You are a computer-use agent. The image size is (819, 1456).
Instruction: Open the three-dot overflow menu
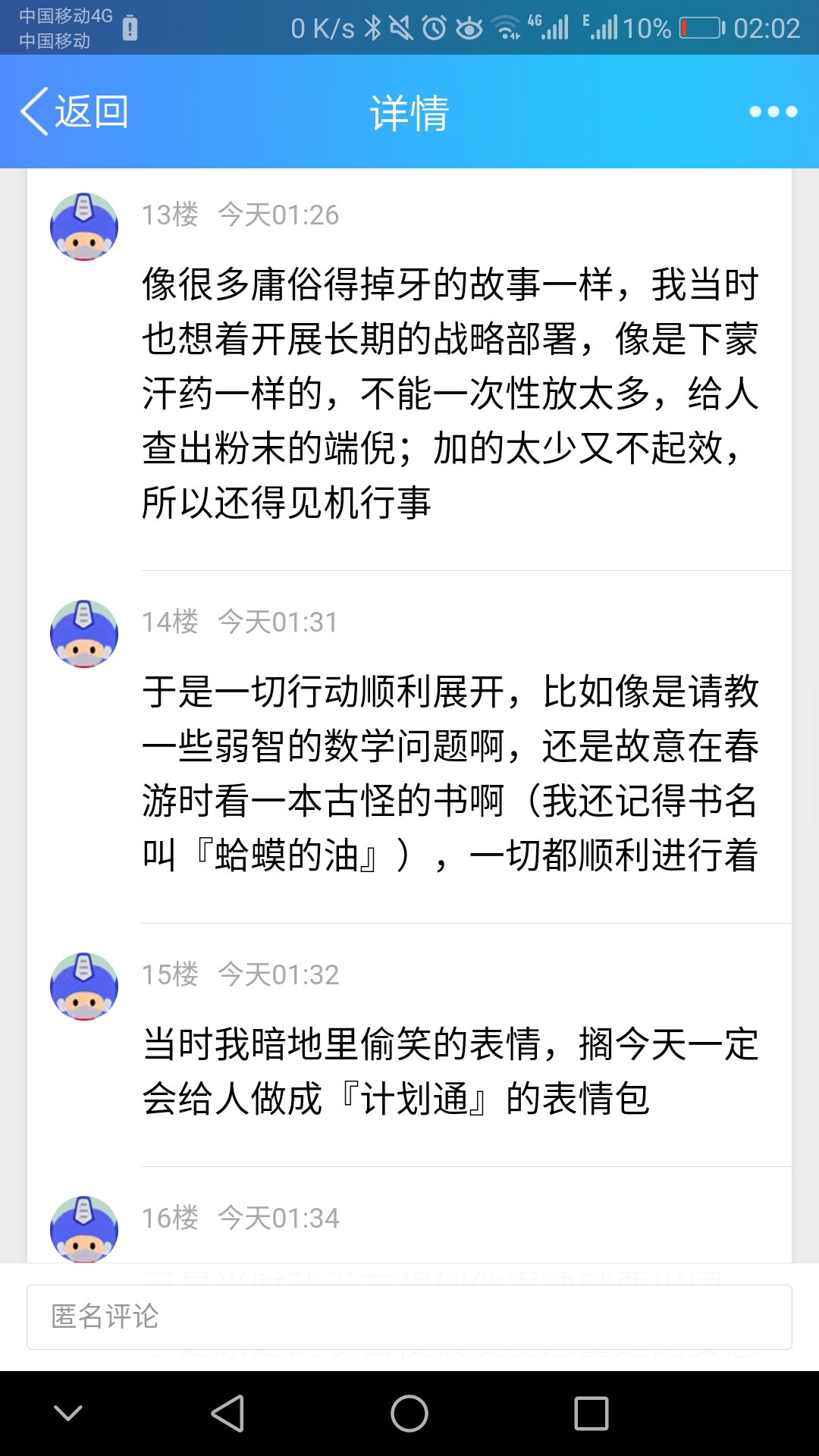pyautogui.click(x=773, y=111)
